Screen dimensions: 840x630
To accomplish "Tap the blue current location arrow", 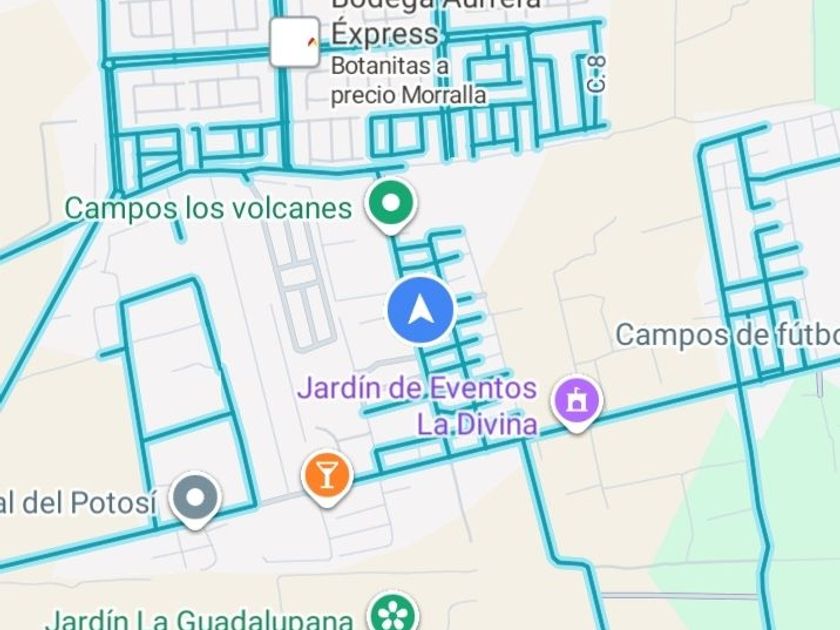I will tap(421, 310).
